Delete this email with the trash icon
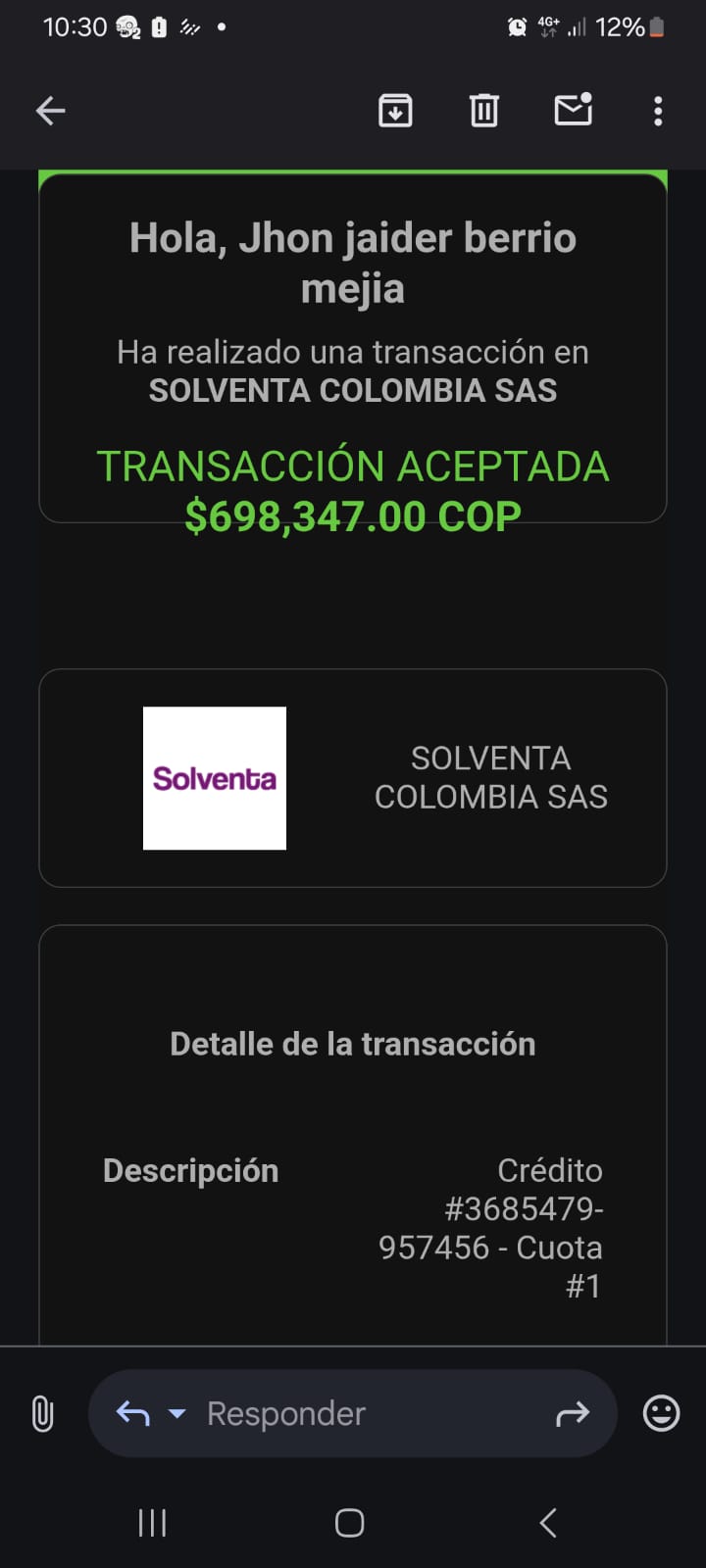706x1568 pixels. pos(483,111)
